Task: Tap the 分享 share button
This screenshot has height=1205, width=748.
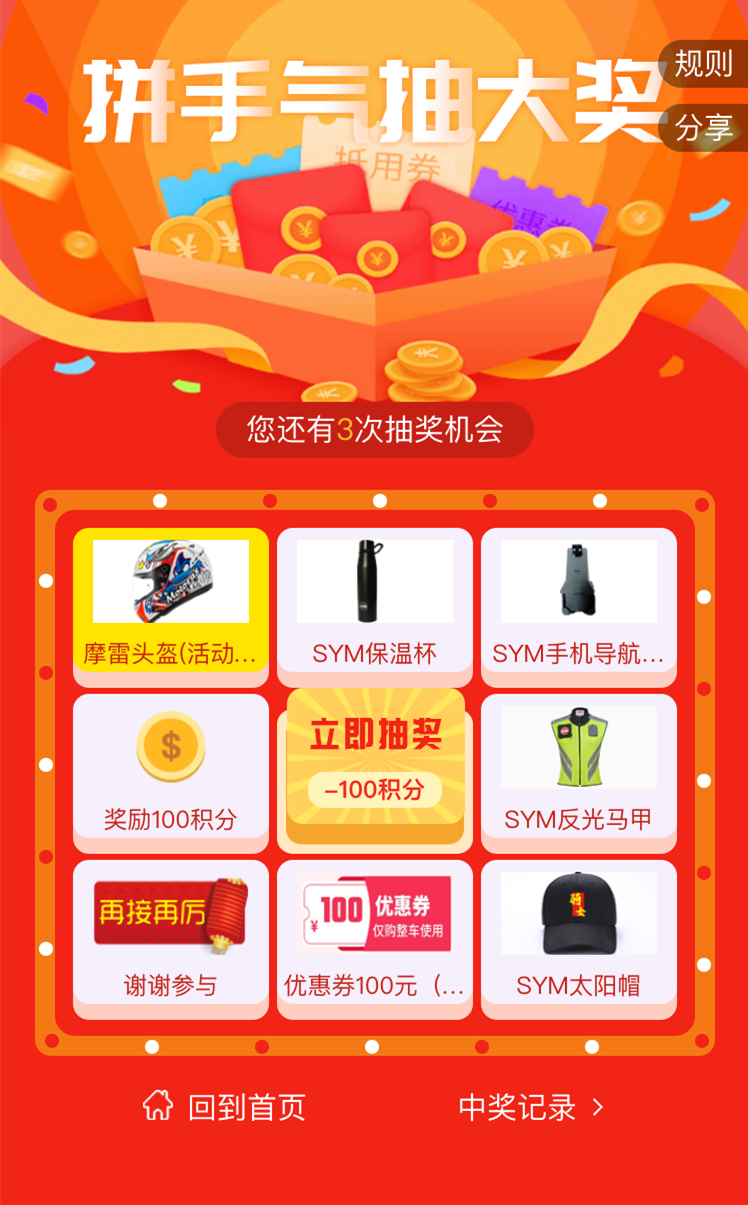Action: 704,128
